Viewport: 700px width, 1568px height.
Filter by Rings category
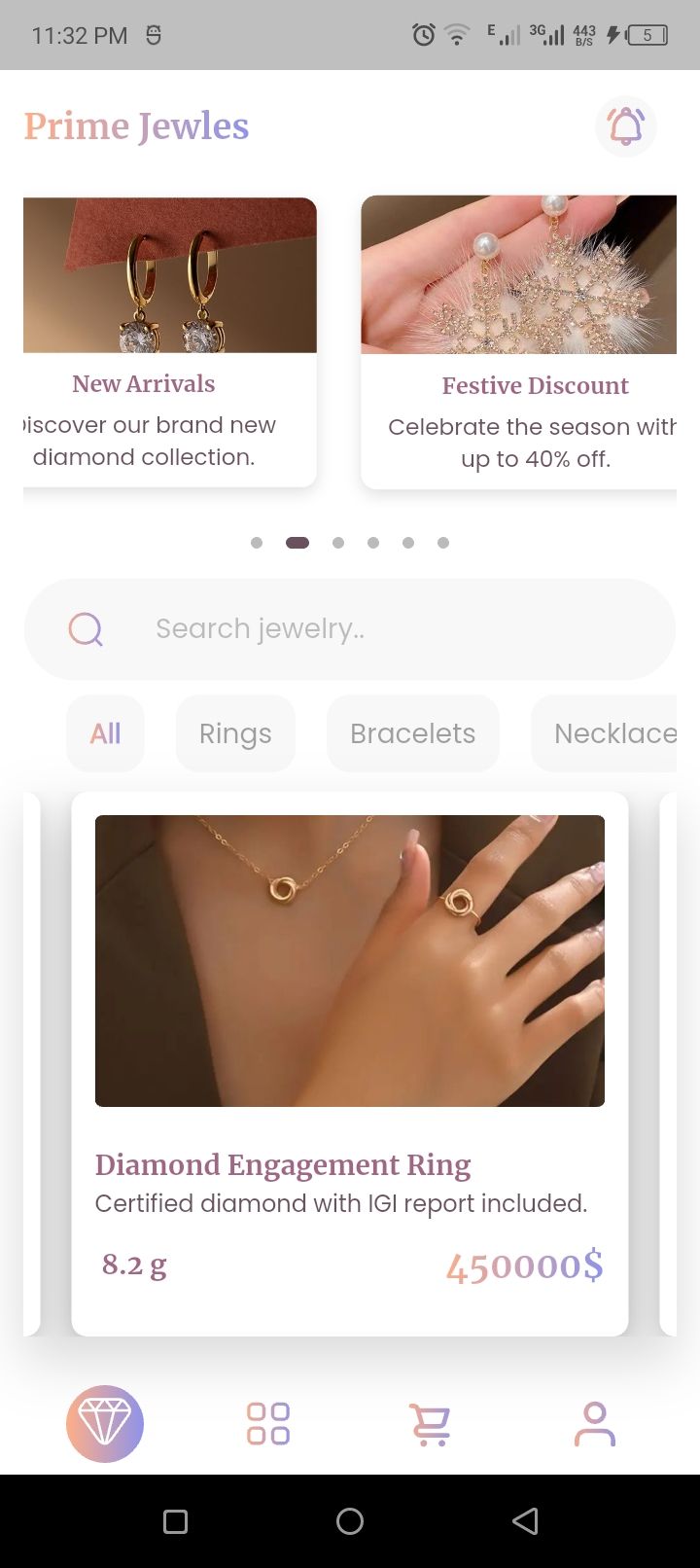[235, 733]
